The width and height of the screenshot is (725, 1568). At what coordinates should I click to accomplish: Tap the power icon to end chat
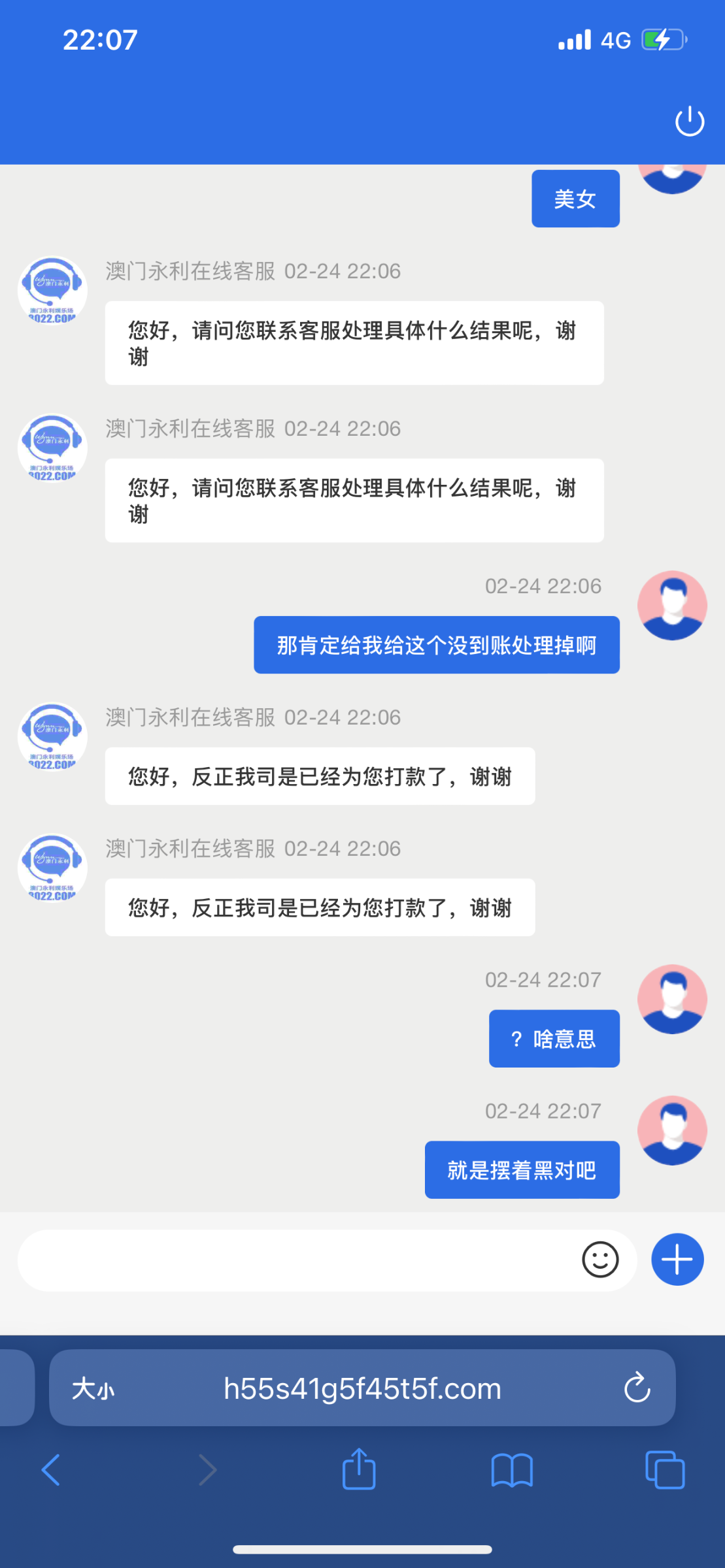point(689,122)
